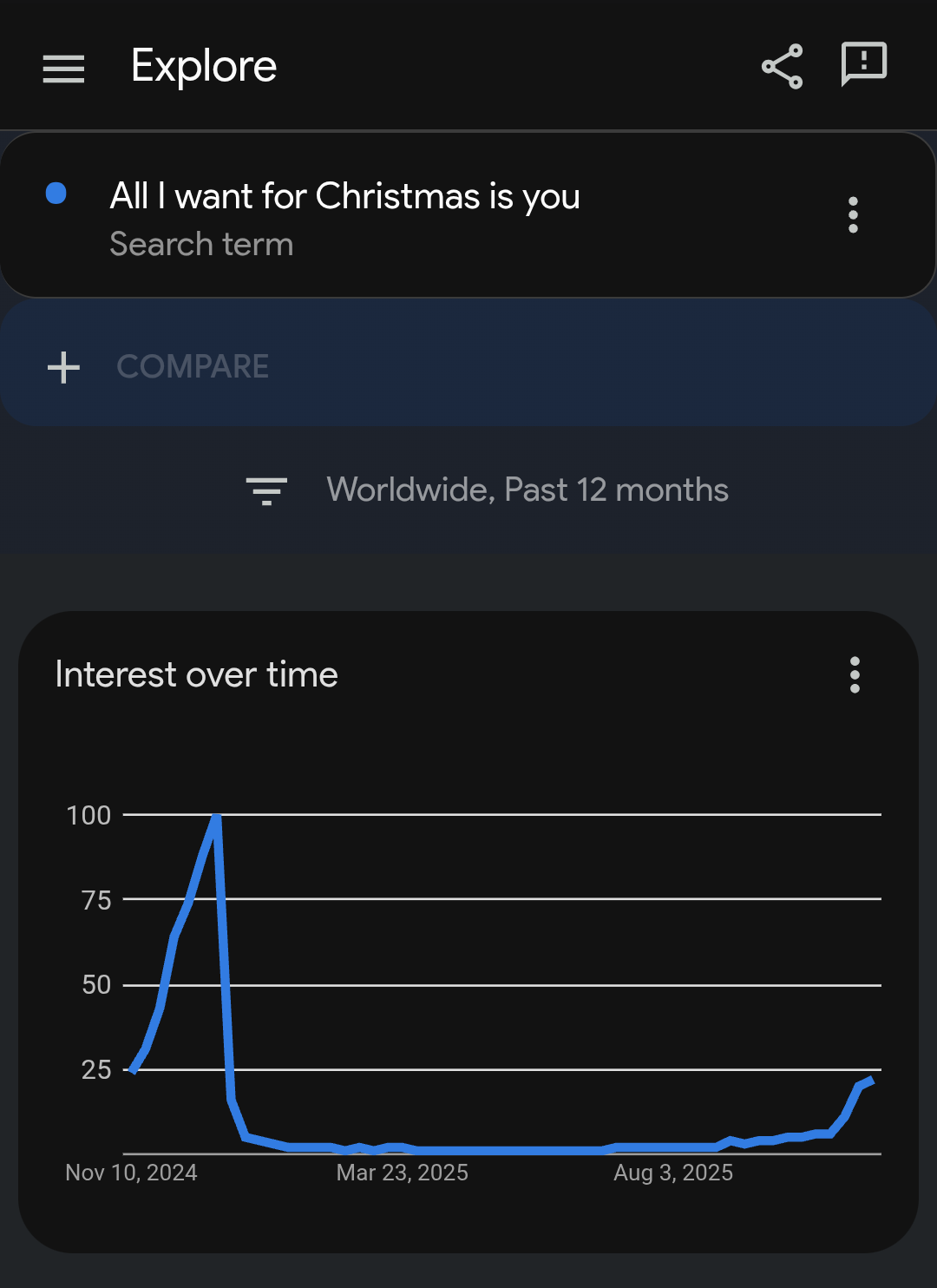Open search term options menu
The image size is (937, 1288).
853,214
